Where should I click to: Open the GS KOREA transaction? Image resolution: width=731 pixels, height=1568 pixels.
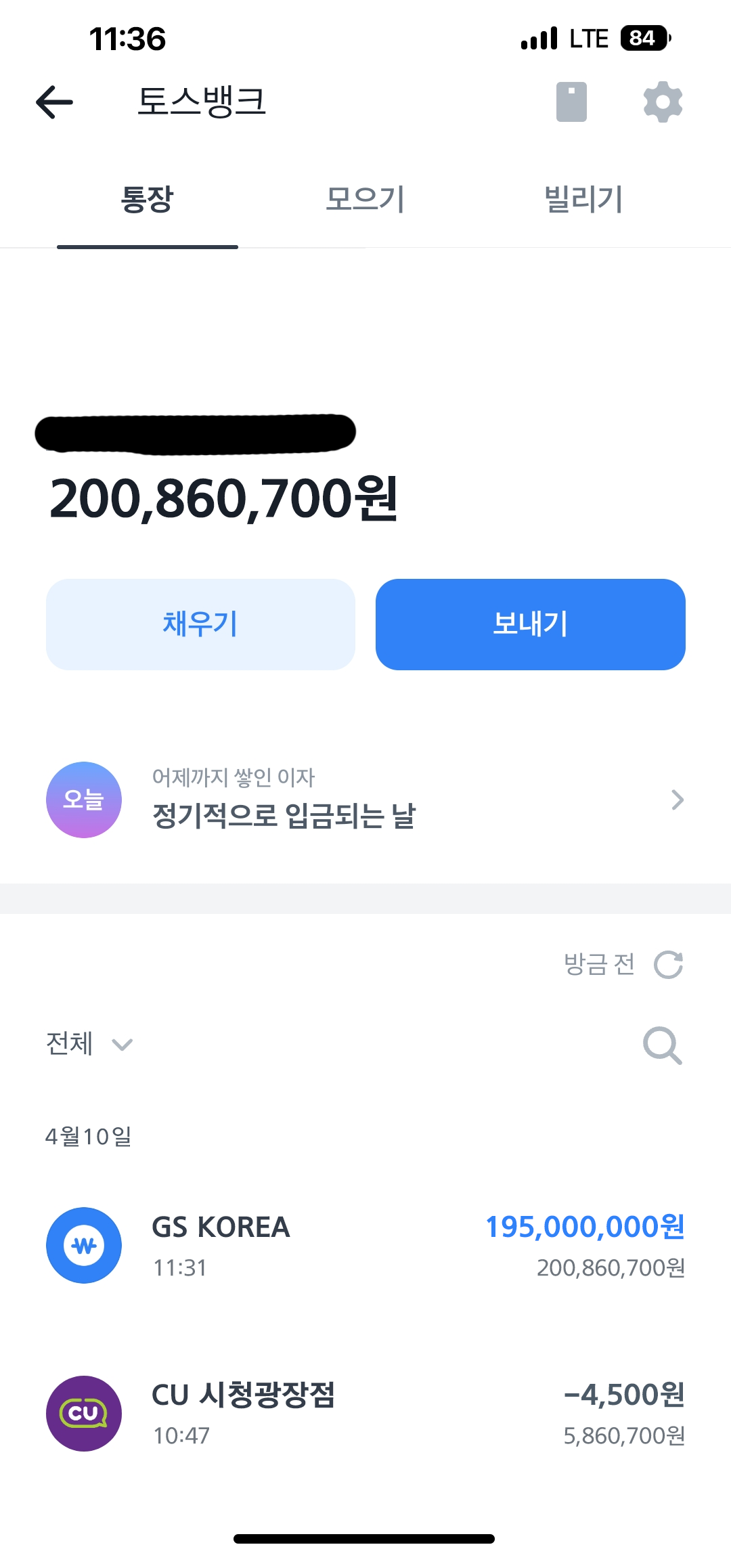point(365,1246)
